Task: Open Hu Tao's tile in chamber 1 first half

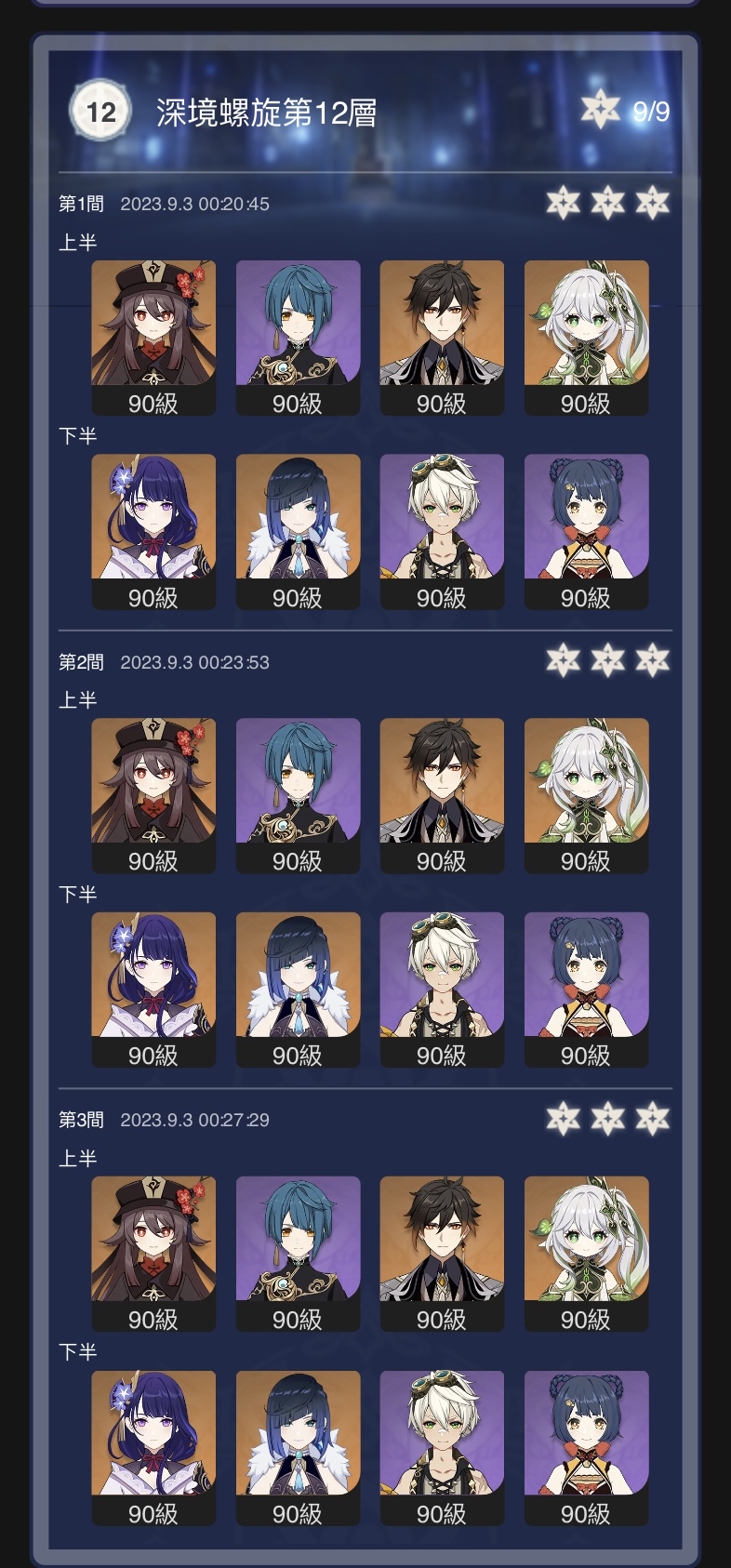Action: pyautogui.click(x=153, y=337)
